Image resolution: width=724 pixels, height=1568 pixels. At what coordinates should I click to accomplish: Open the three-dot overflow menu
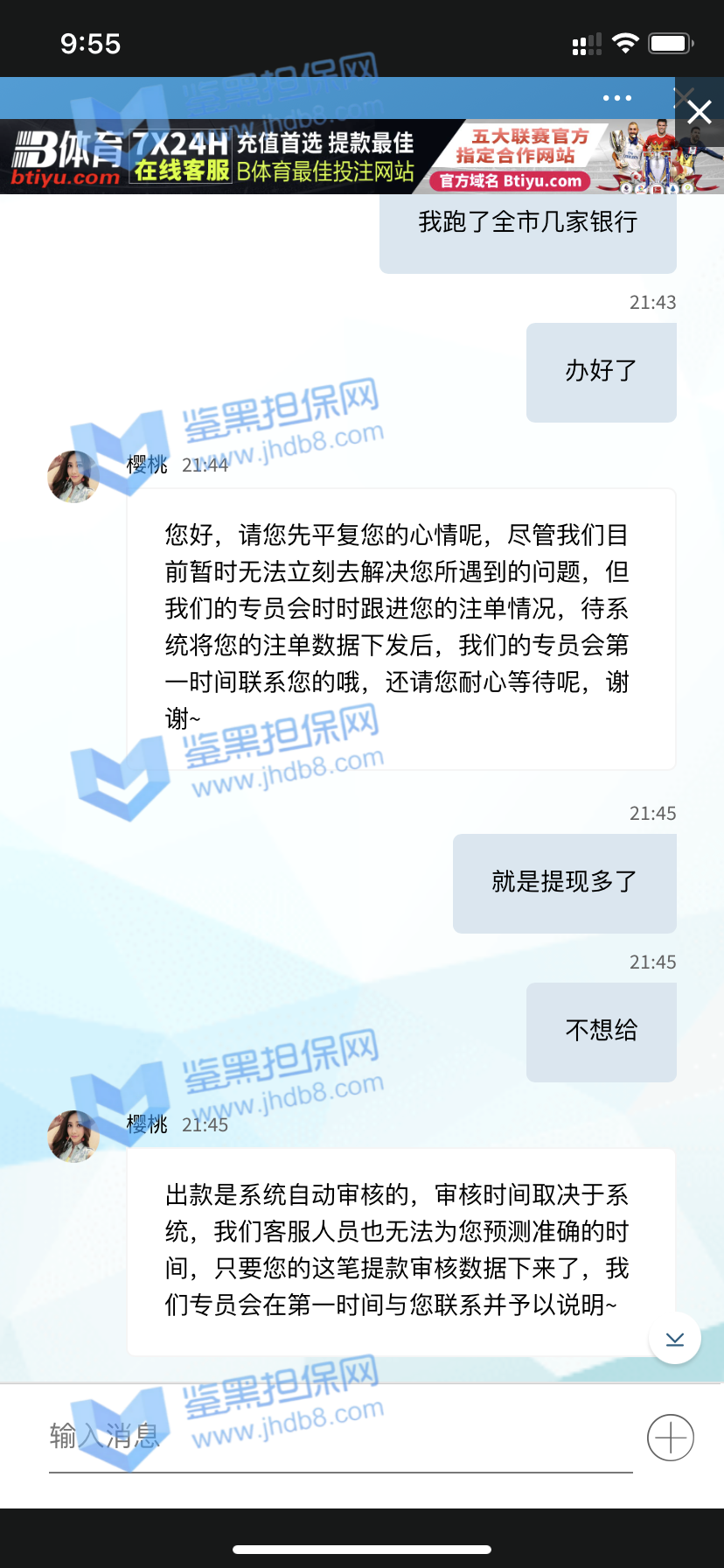tap(617, 98)
